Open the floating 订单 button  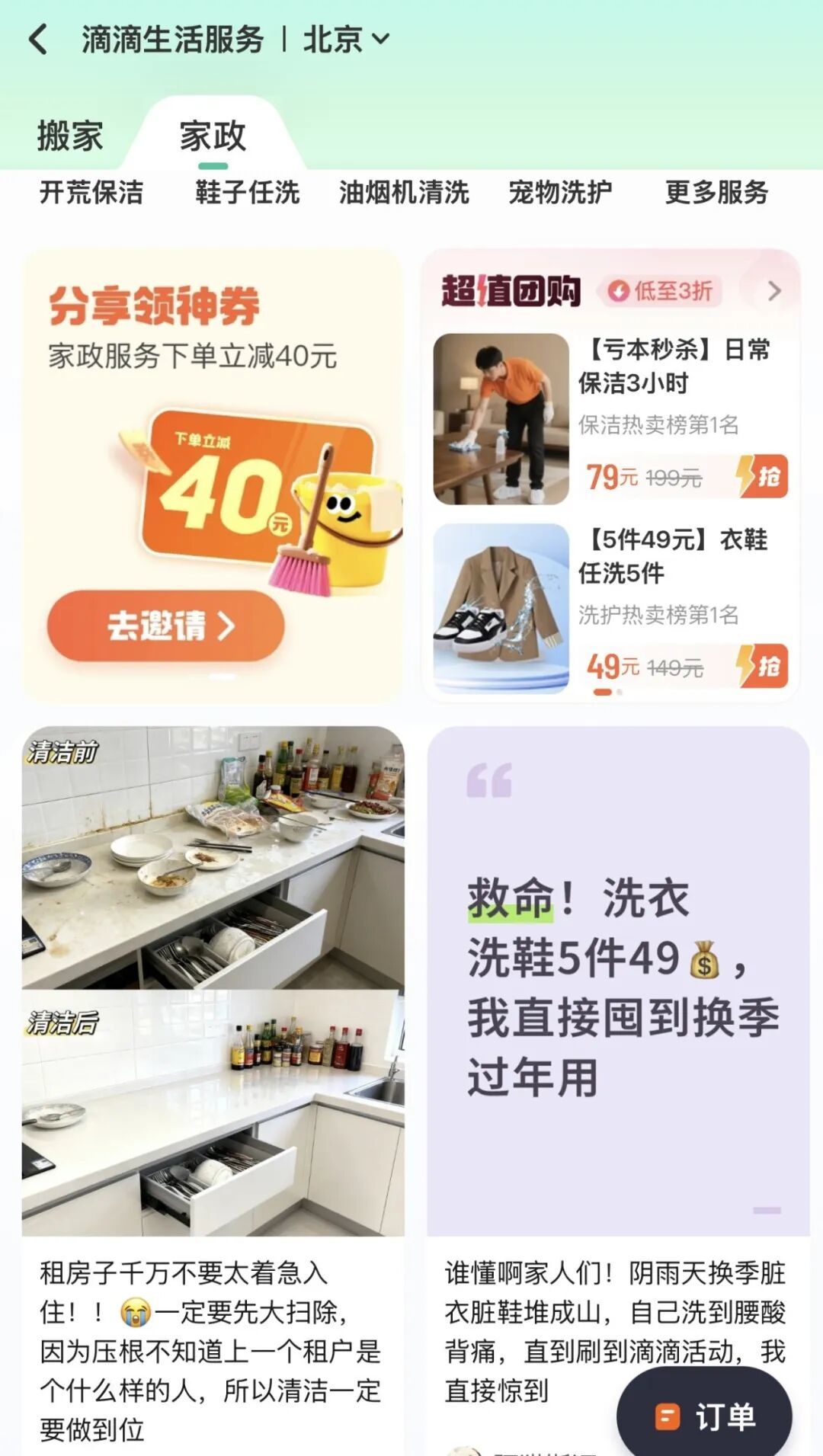coord(705,1416)
